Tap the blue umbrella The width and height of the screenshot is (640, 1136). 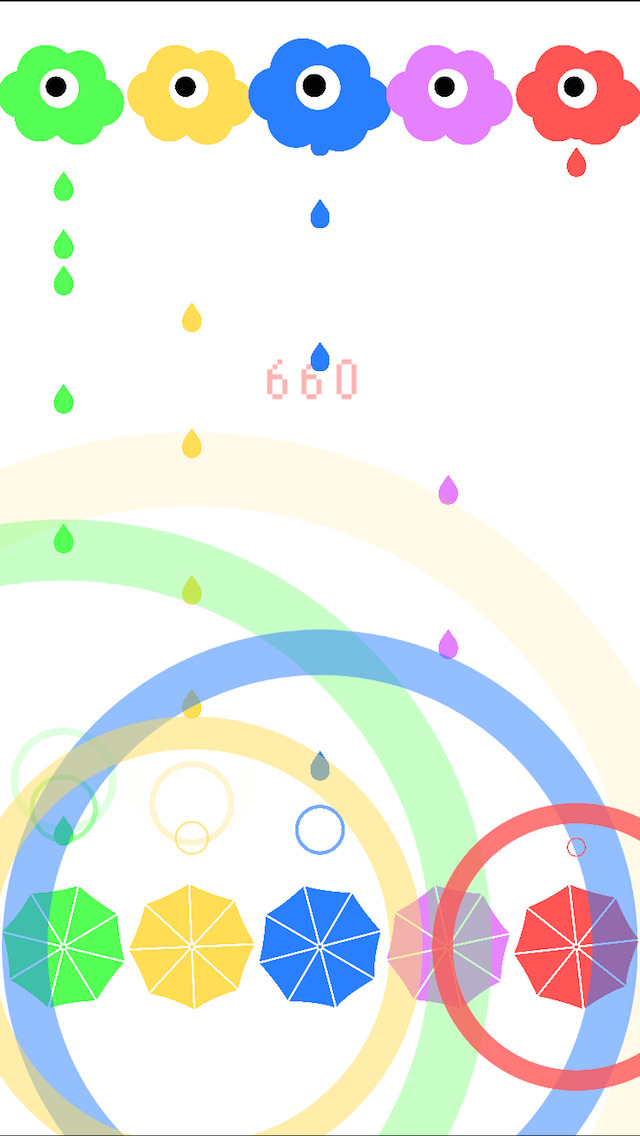point(320,945)
